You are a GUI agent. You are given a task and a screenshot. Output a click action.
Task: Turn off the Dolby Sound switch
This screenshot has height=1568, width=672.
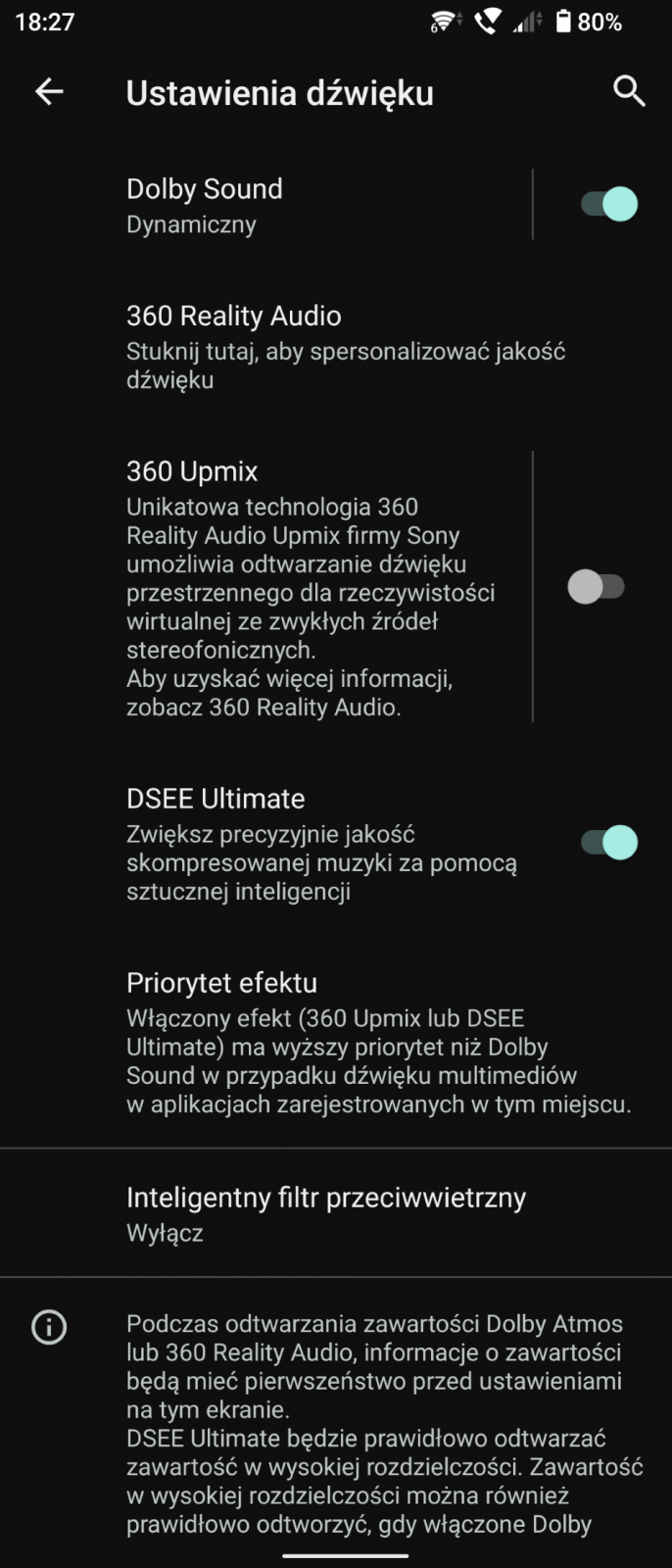[x=608, y=205]
